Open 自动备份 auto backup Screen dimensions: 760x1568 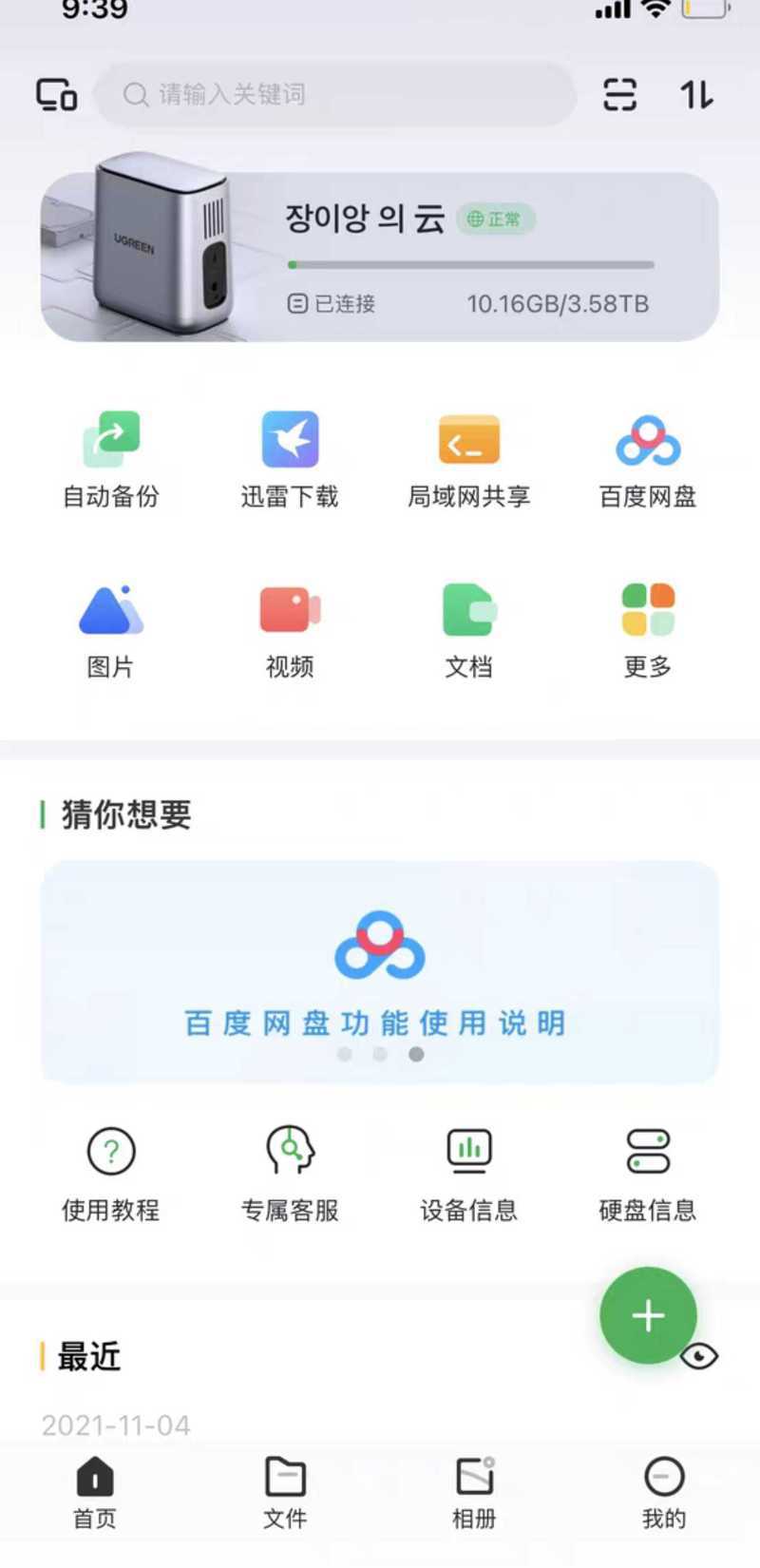(111, 460)
